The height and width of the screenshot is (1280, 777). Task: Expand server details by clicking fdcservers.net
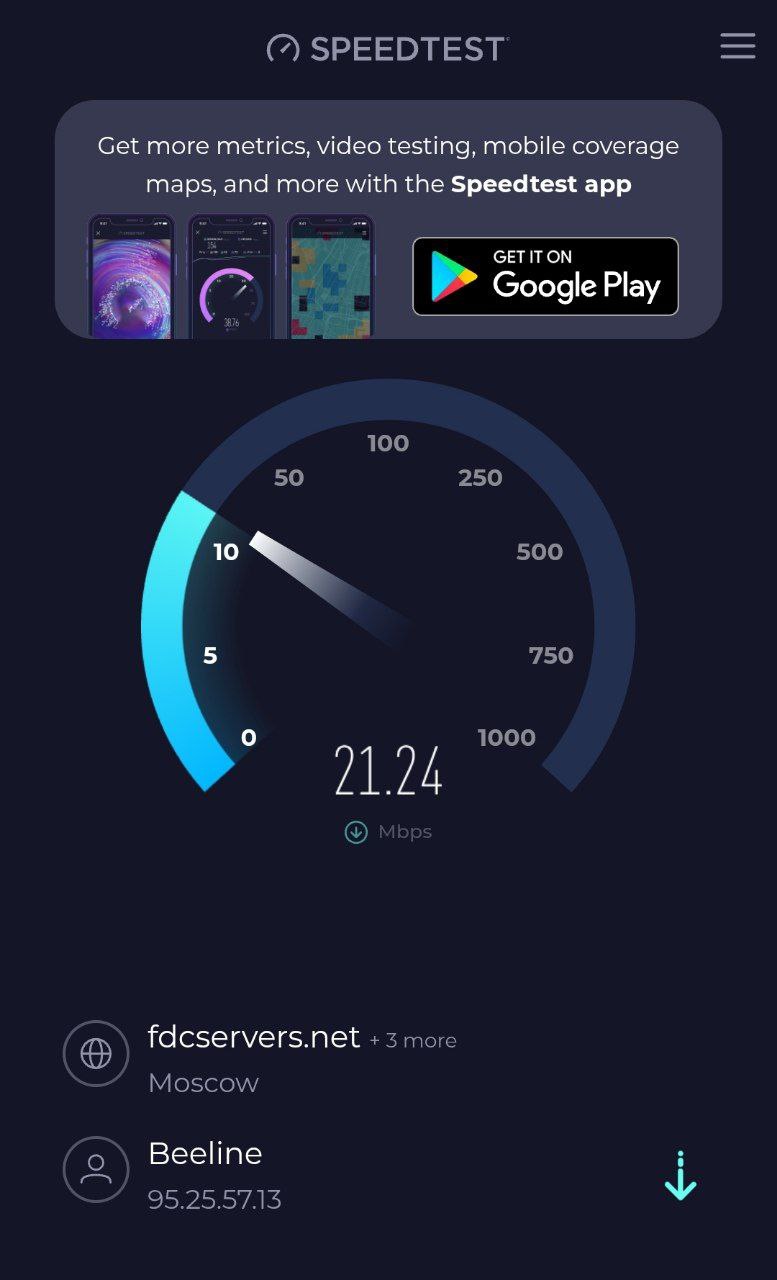coord(253,1037)
